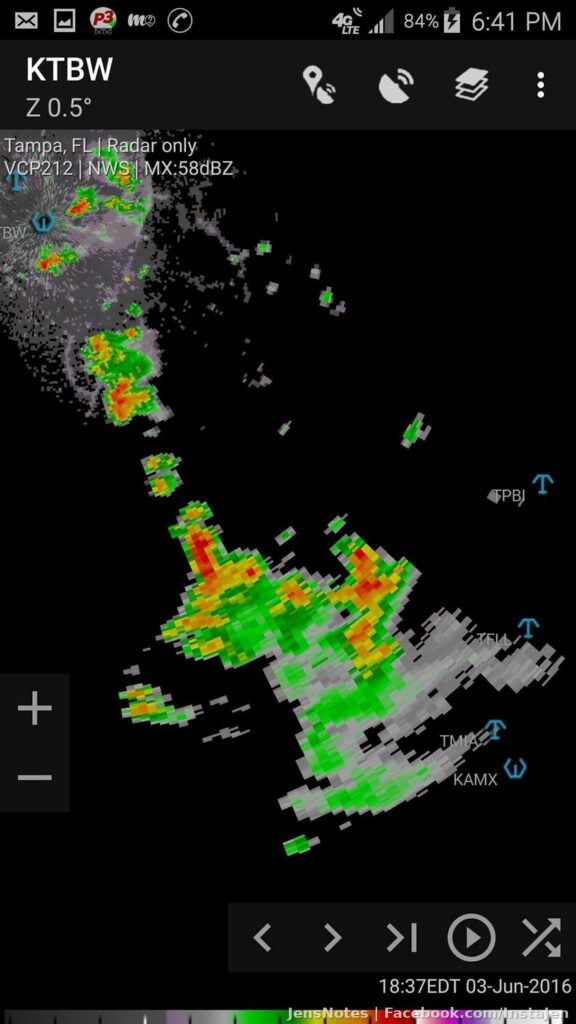The image size is (576, 1024).
Task: Zoom in with the plus button
Action: 35,709
